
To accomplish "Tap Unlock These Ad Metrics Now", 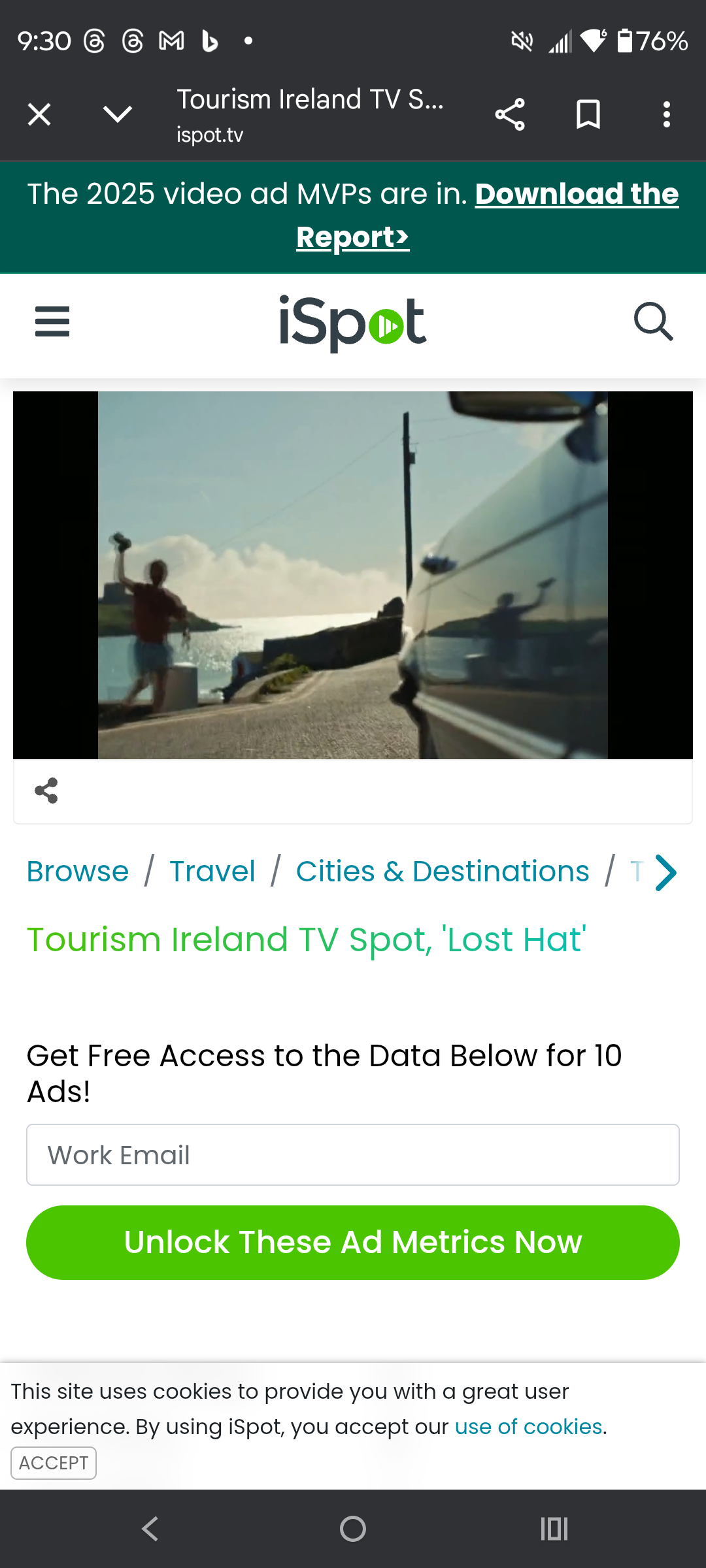I will pyautogui.click(x=353, y=1243).
